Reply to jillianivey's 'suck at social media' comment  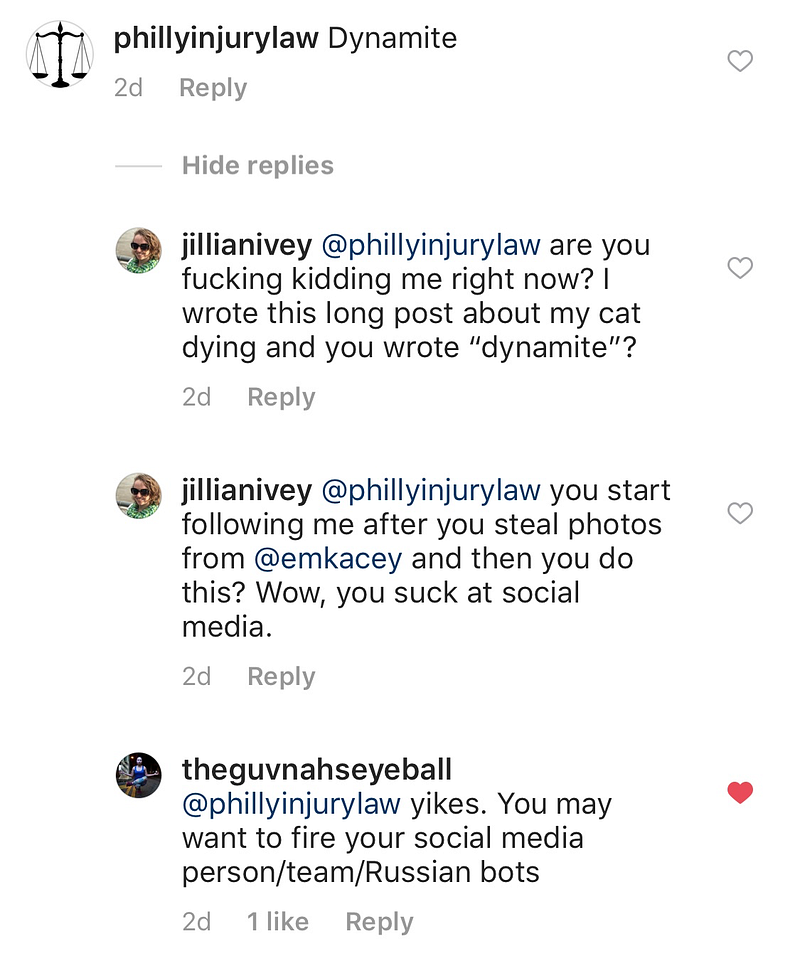point(281,676)
